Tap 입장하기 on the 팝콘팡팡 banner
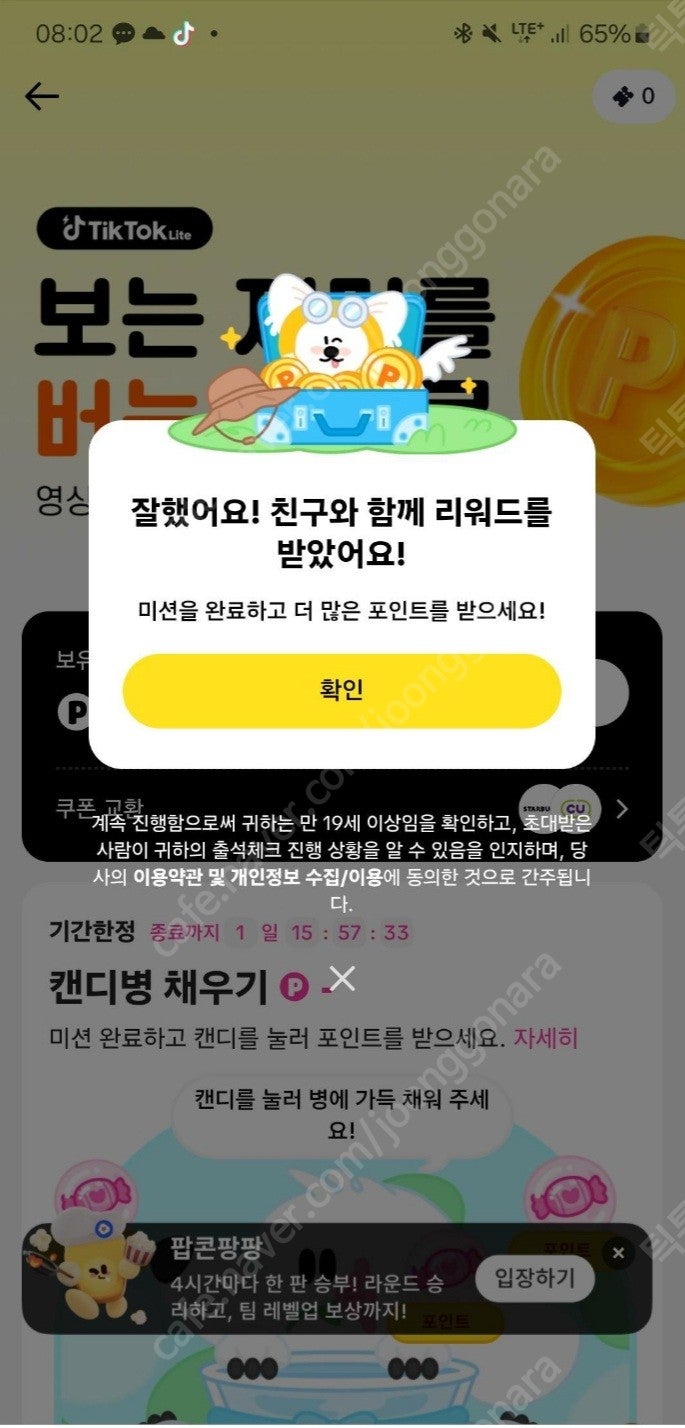Image resolution: width=685 pixels, height=1428 pixels. [x=534, y=1278]
